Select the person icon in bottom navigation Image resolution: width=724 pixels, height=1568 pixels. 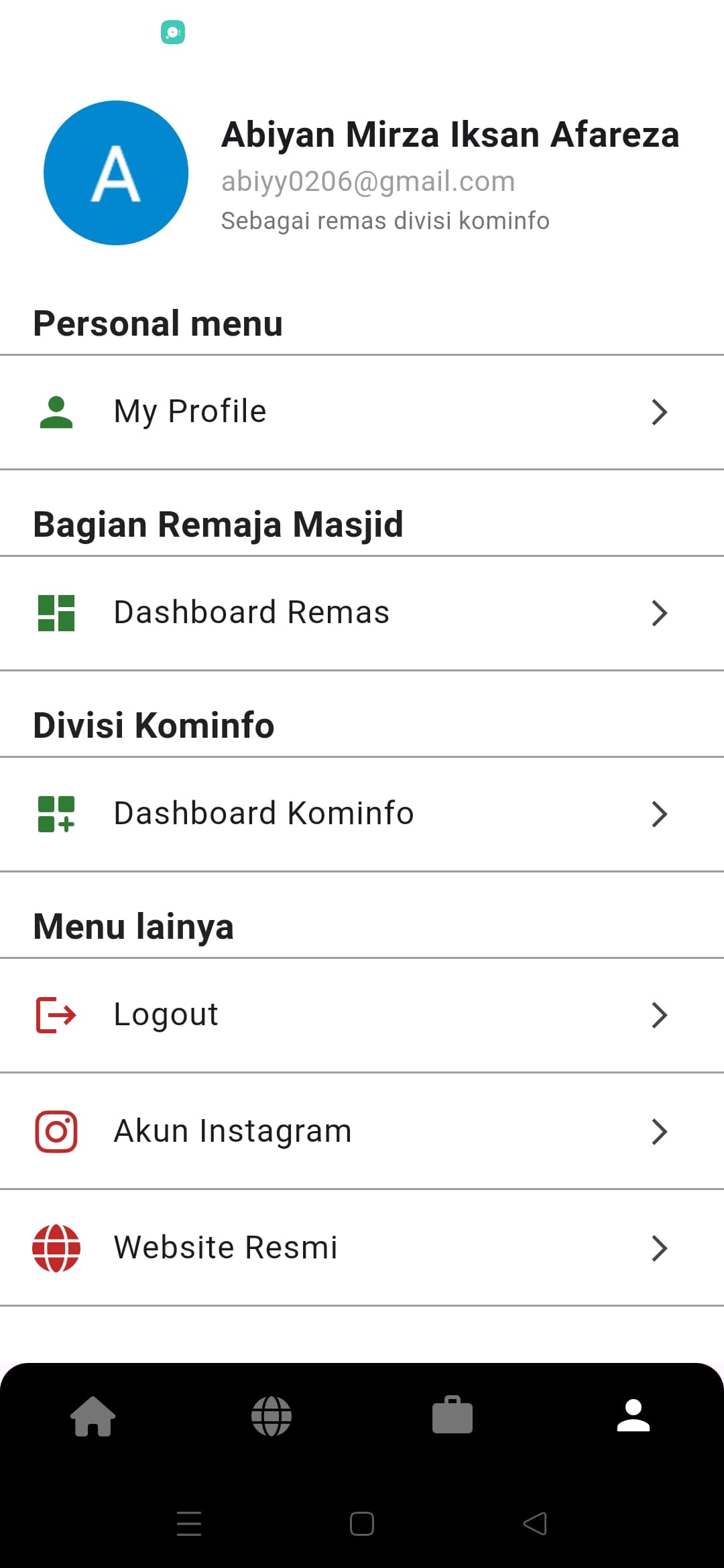point(632,1415)
